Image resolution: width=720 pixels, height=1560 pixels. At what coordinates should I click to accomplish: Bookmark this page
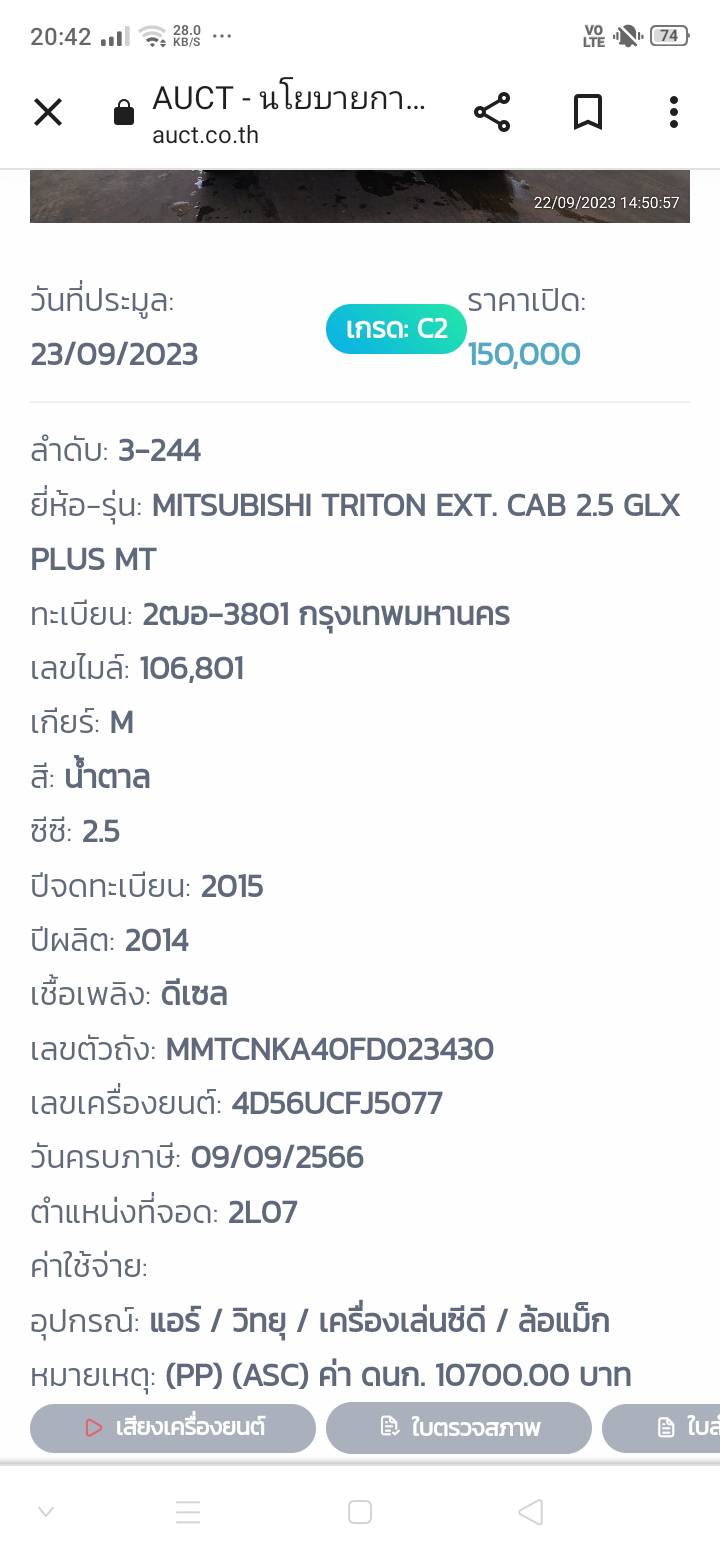tap(588, 113)
